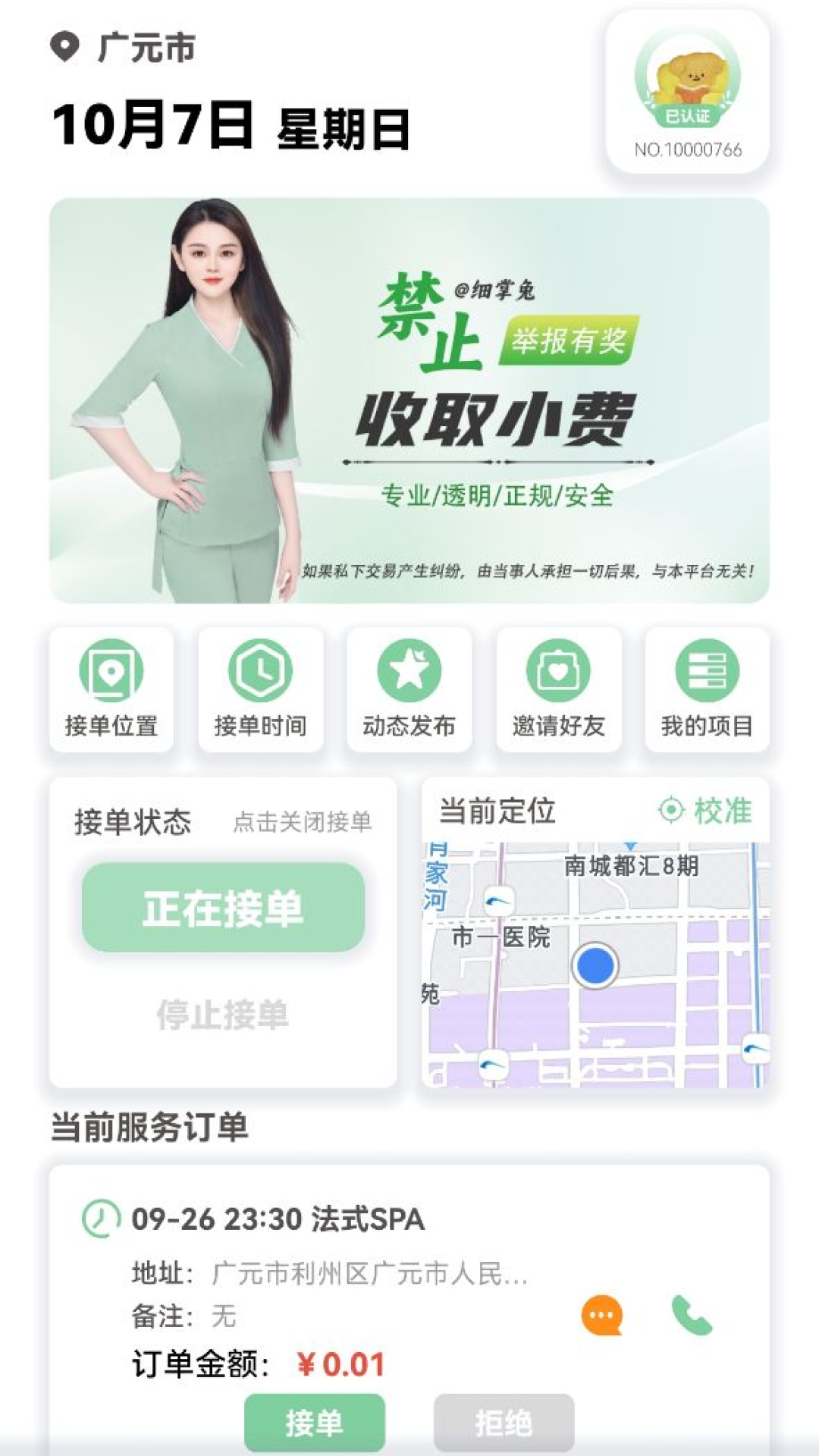This screenshot has width=819, height=1456.
Task: Reject the 法式SPA order with 拒绝
Action: (x=504, y=1423)
